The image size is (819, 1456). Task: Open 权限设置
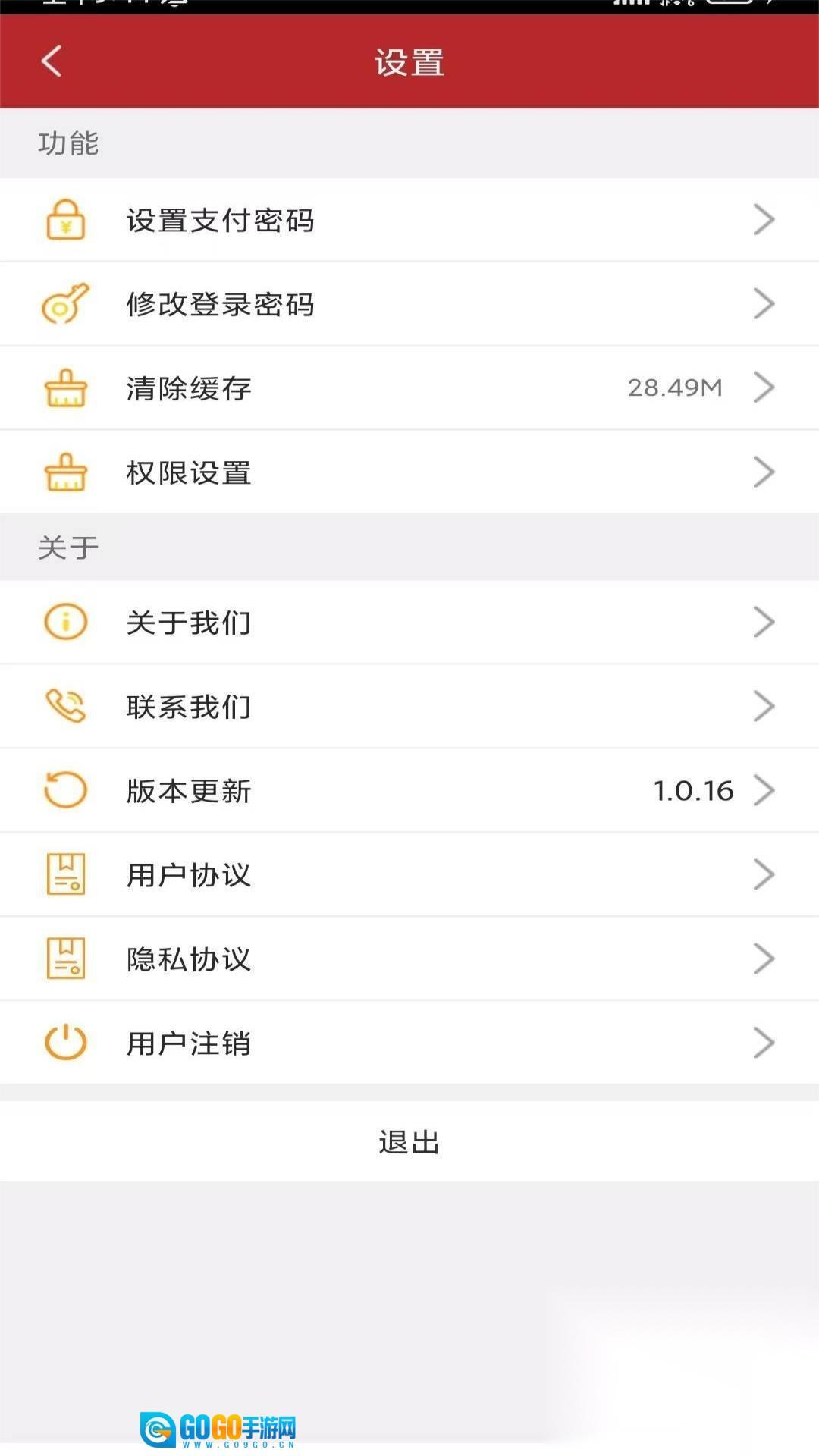coord(409,472)
